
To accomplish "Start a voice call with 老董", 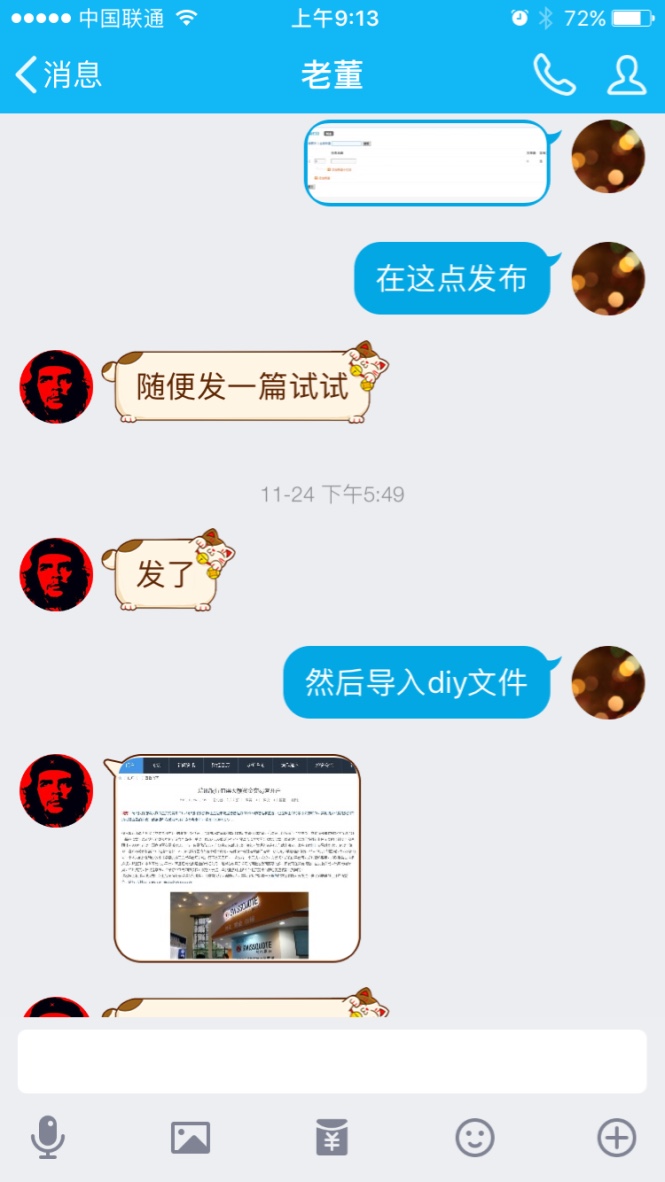I will [553, 75].
